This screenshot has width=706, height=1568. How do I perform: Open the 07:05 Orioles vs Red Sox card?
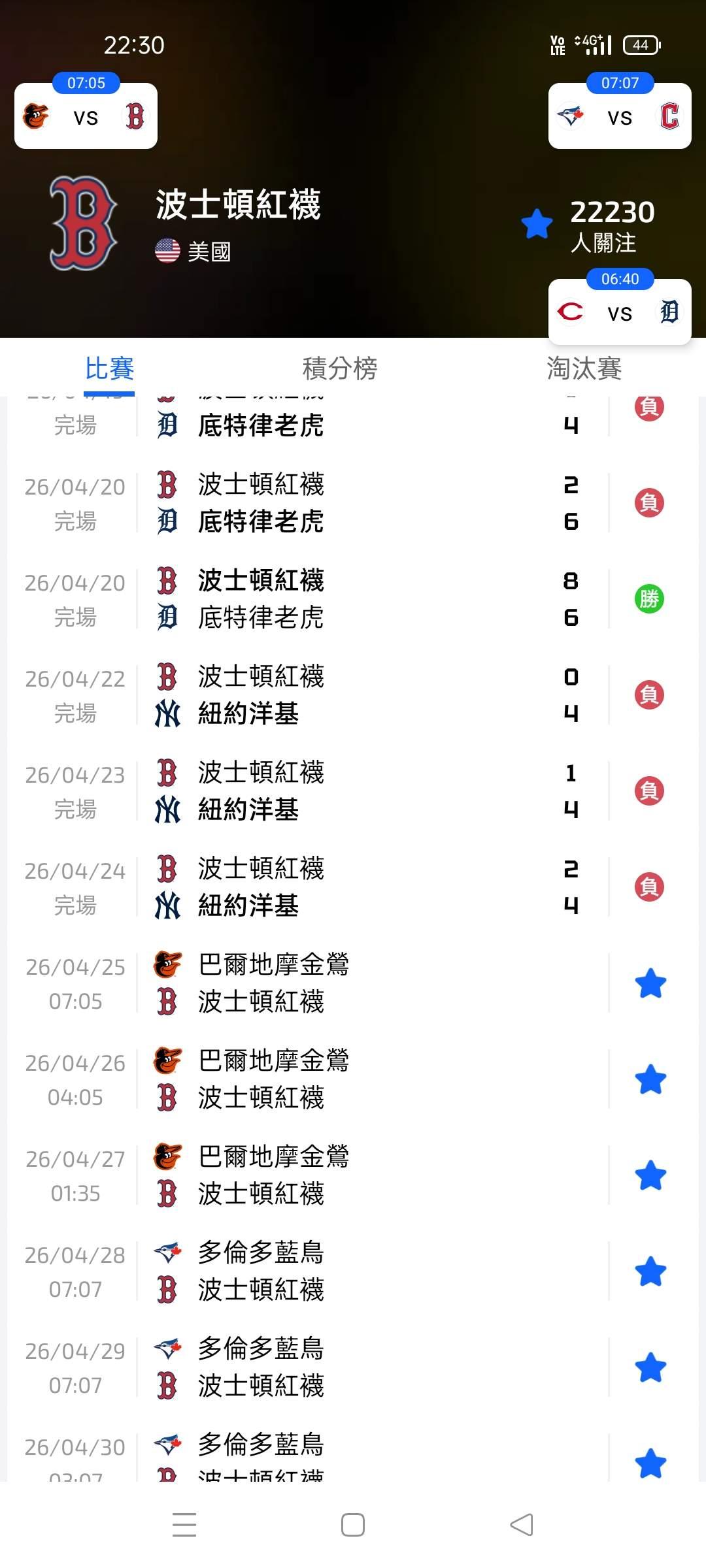(86, 116)
